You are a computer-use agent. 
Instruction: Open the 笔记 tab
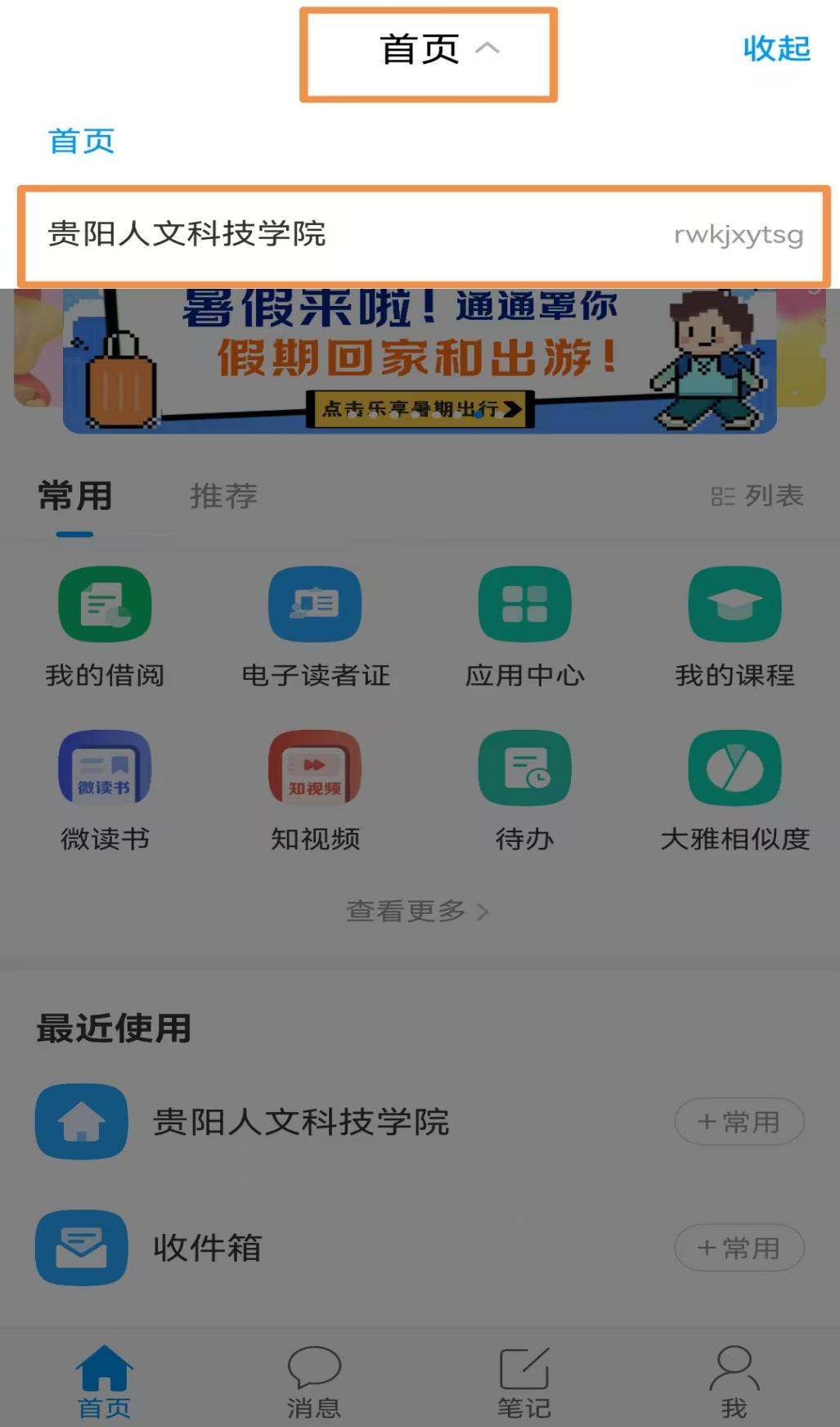tap(524, 1382)
